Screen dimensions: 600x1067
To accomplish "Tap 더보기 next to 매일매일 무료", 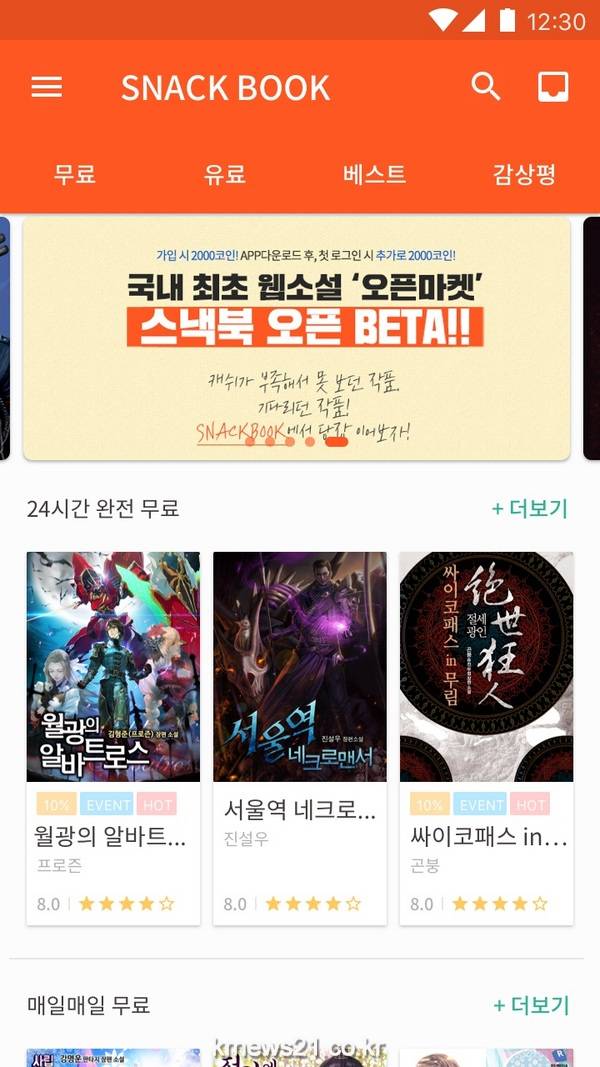I will [530, 1004].
